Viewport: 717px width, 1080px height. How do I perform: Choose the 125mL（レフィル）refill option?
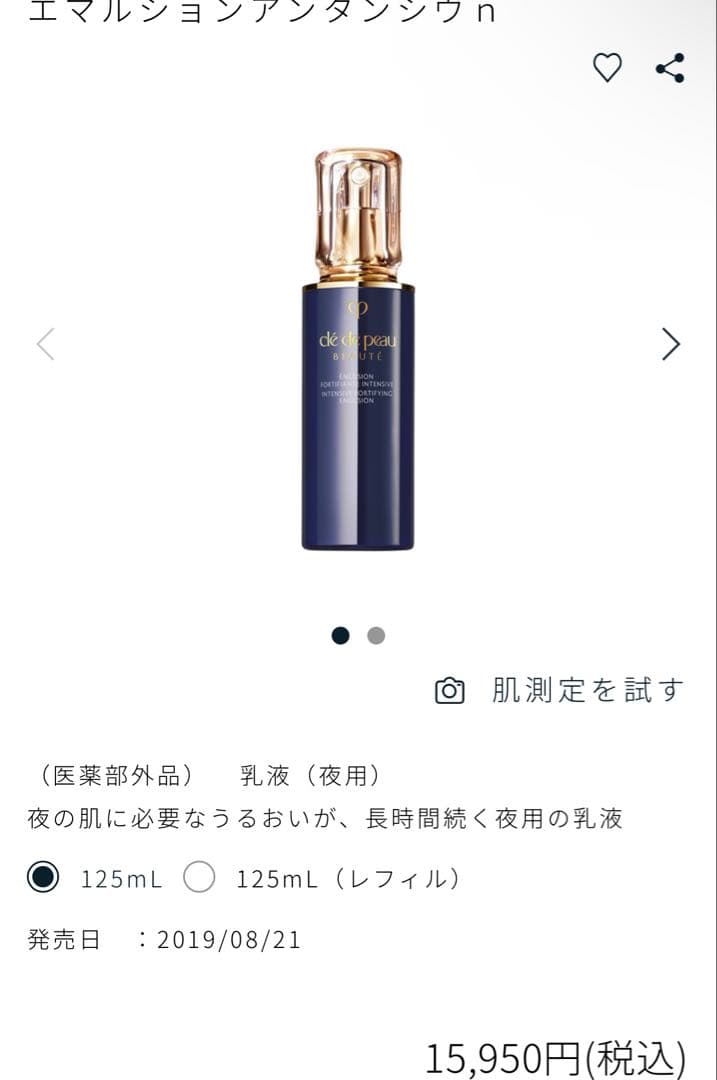point(200,878)
